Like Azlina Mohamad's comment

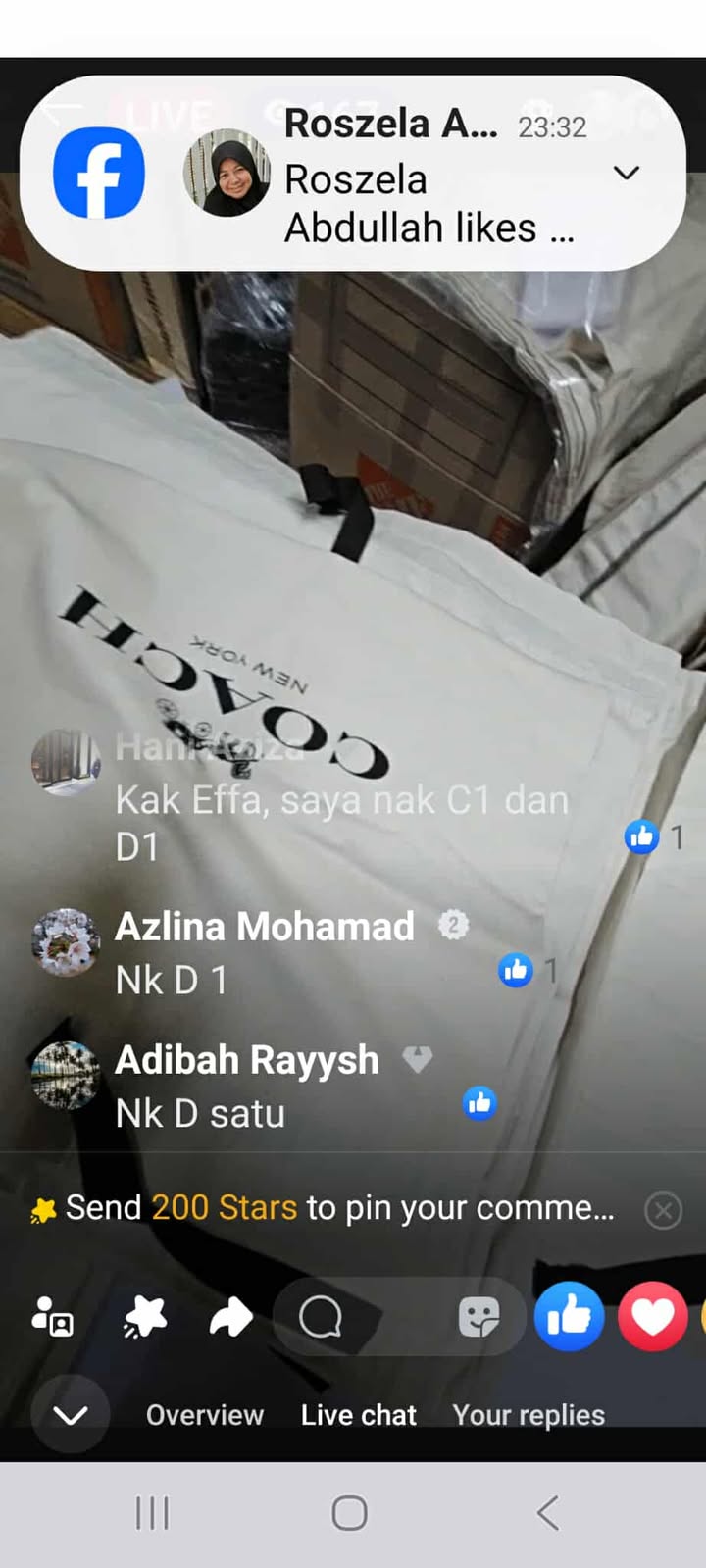click(x=516, y=971)
